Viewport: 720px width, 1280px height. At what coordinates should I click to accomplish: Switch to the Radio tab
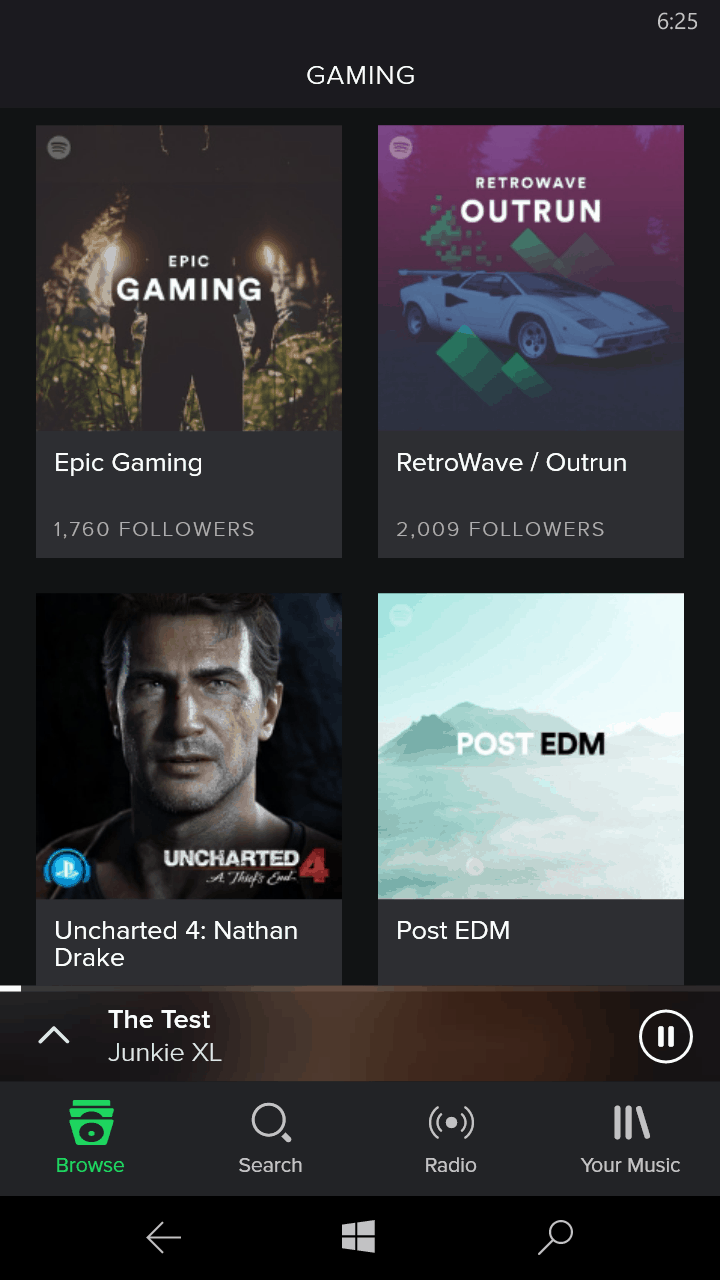point(450,1138)
